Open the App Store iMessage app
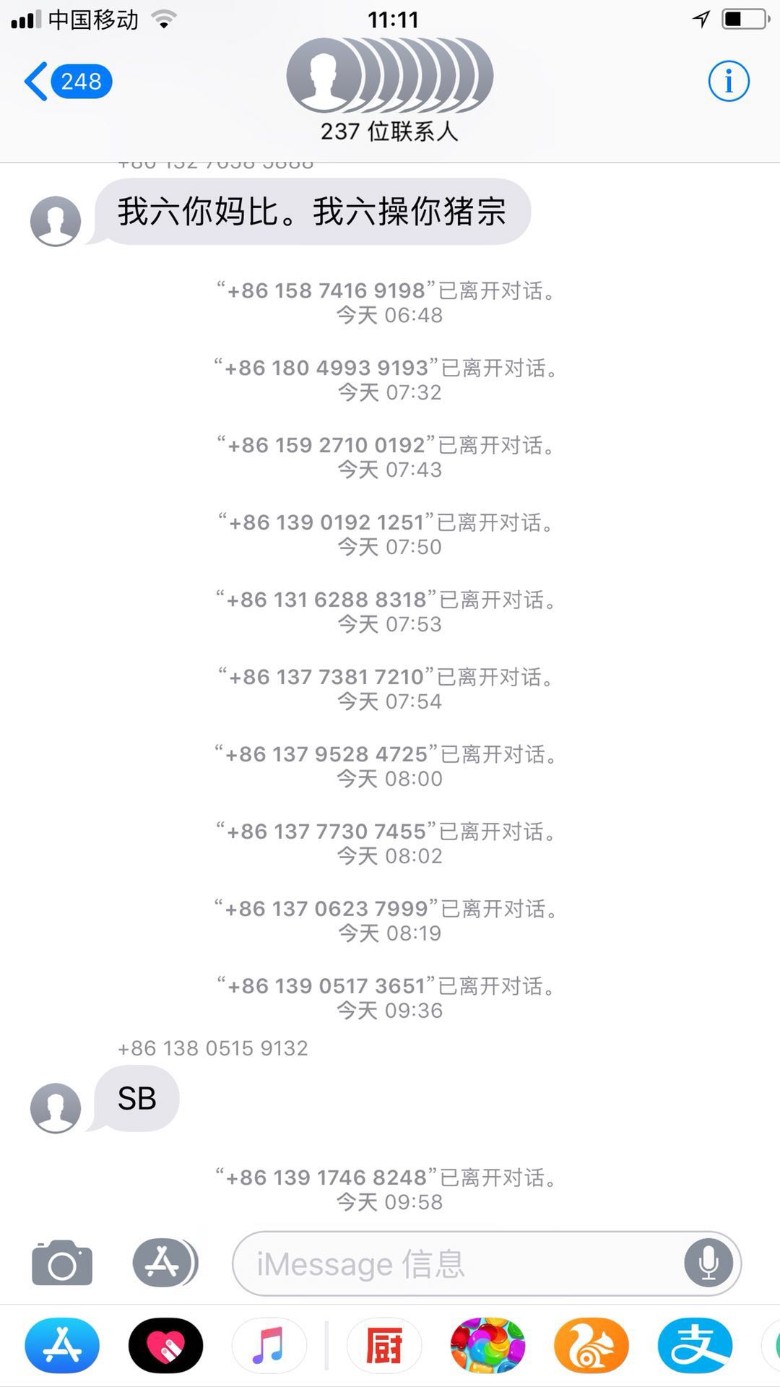This screenshot has width=780, height=1387. pos(62,1346)
